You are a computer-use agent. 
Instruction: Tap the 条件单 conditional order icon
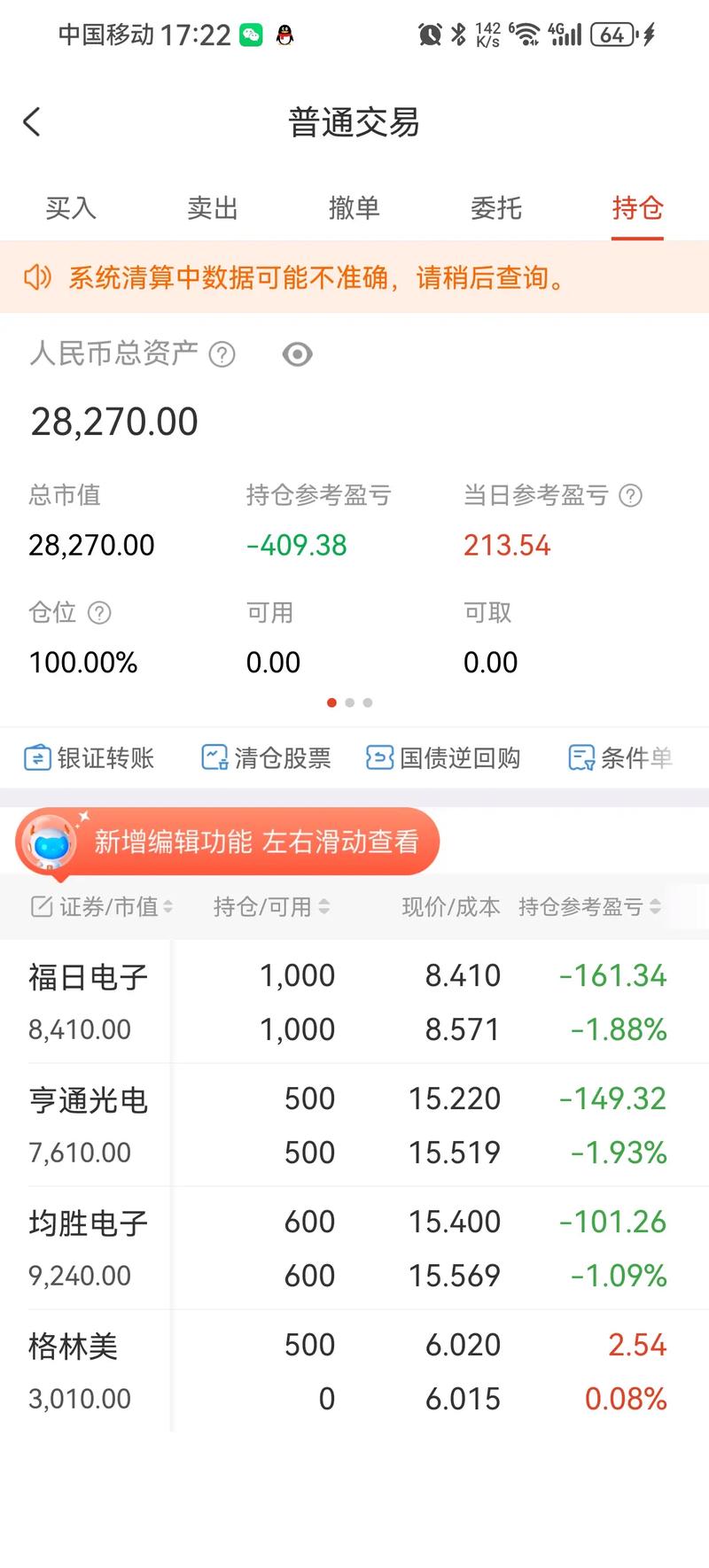(x=580, y=757)
